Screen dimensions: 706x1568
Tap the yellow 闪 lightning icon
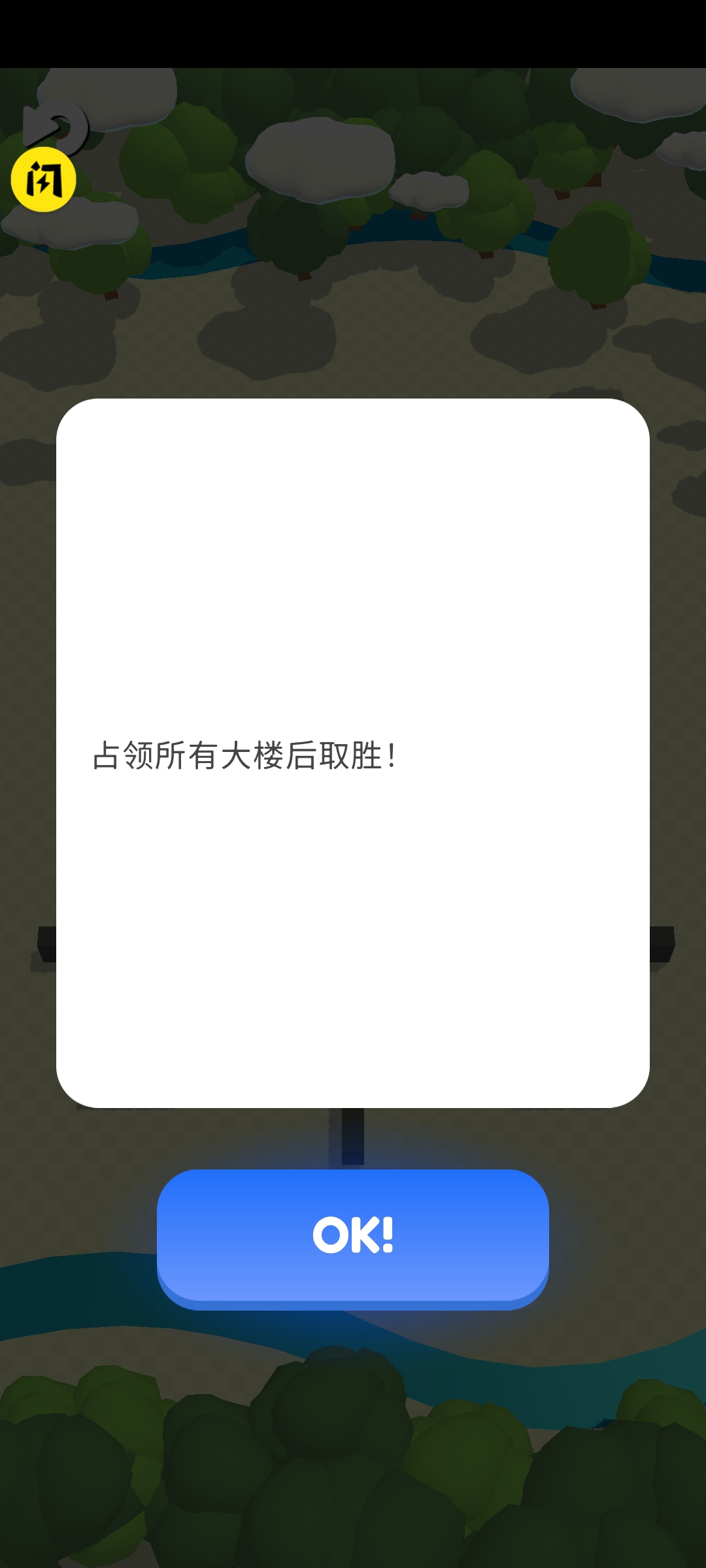tap(44, 180)
